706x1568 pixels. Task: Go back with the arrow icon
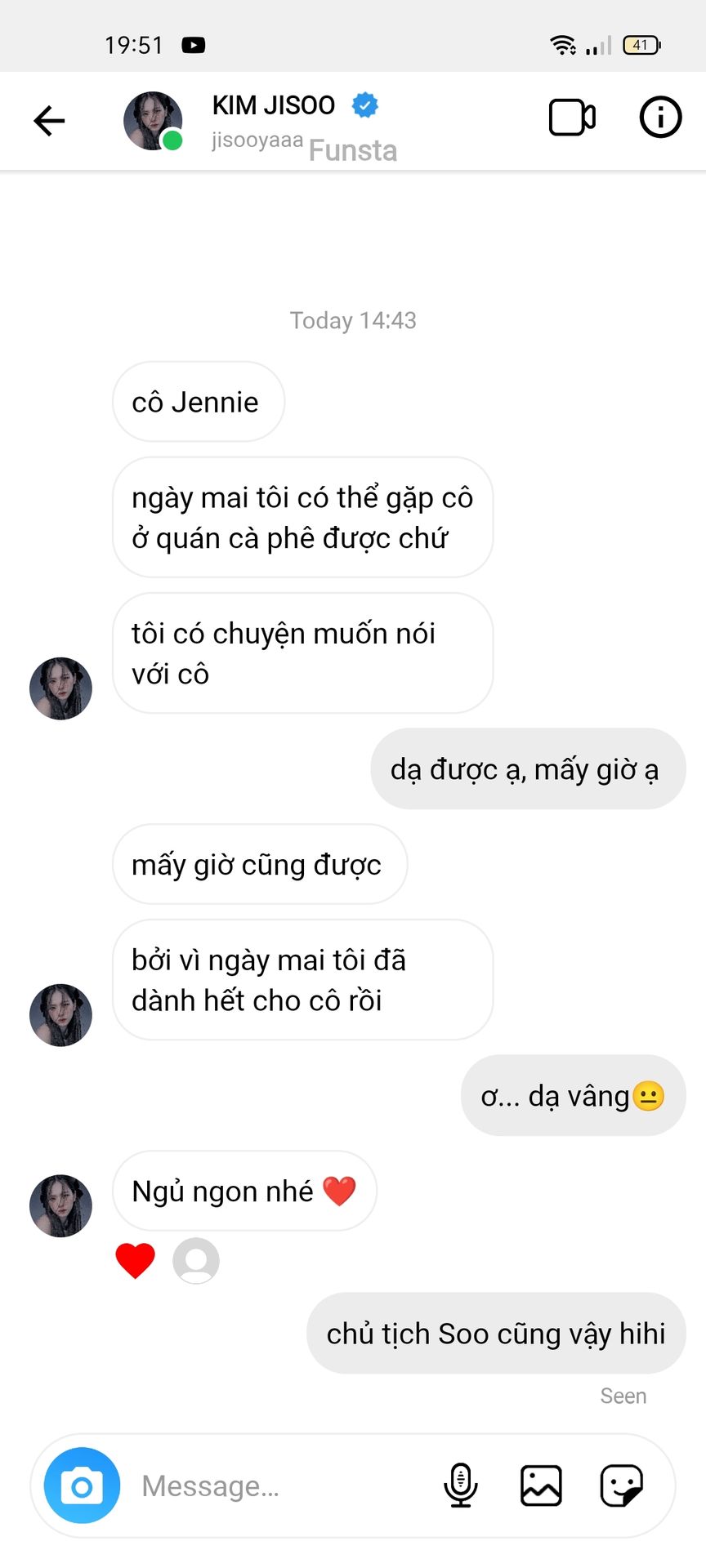click(49, 121)
